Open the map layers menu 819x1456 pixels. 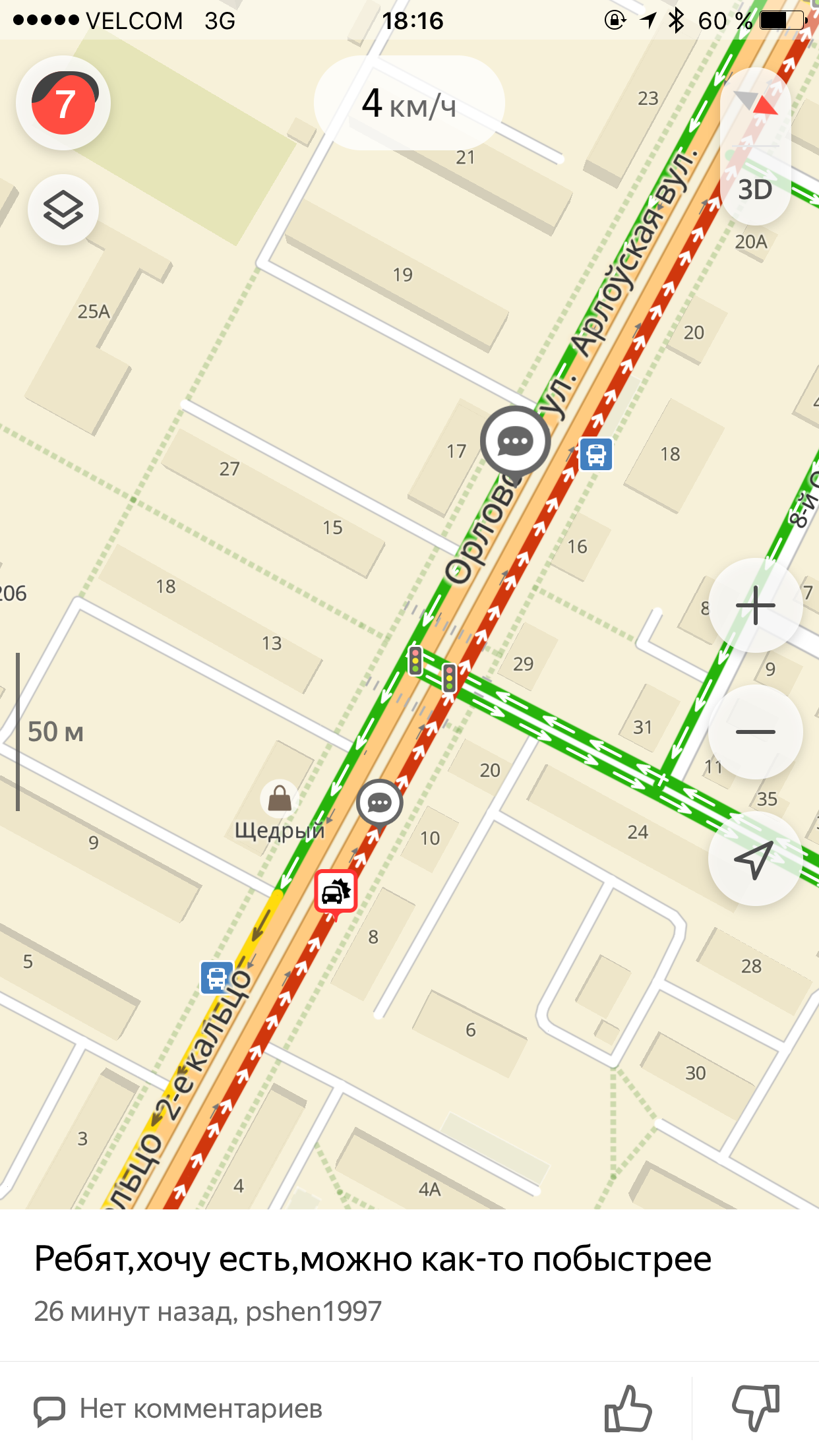click(x=63, y=210)
